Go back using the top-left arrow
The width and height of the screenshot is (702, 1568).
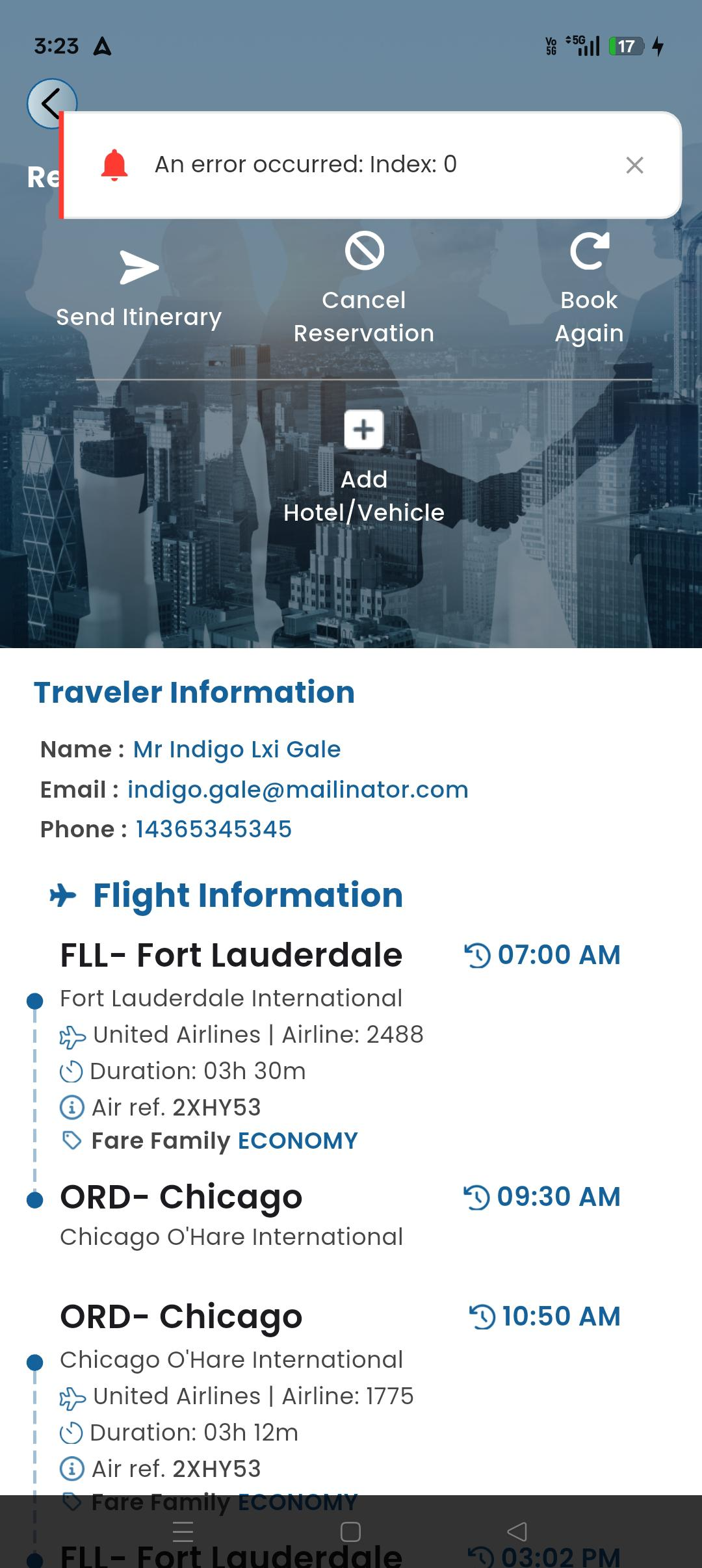51,103
